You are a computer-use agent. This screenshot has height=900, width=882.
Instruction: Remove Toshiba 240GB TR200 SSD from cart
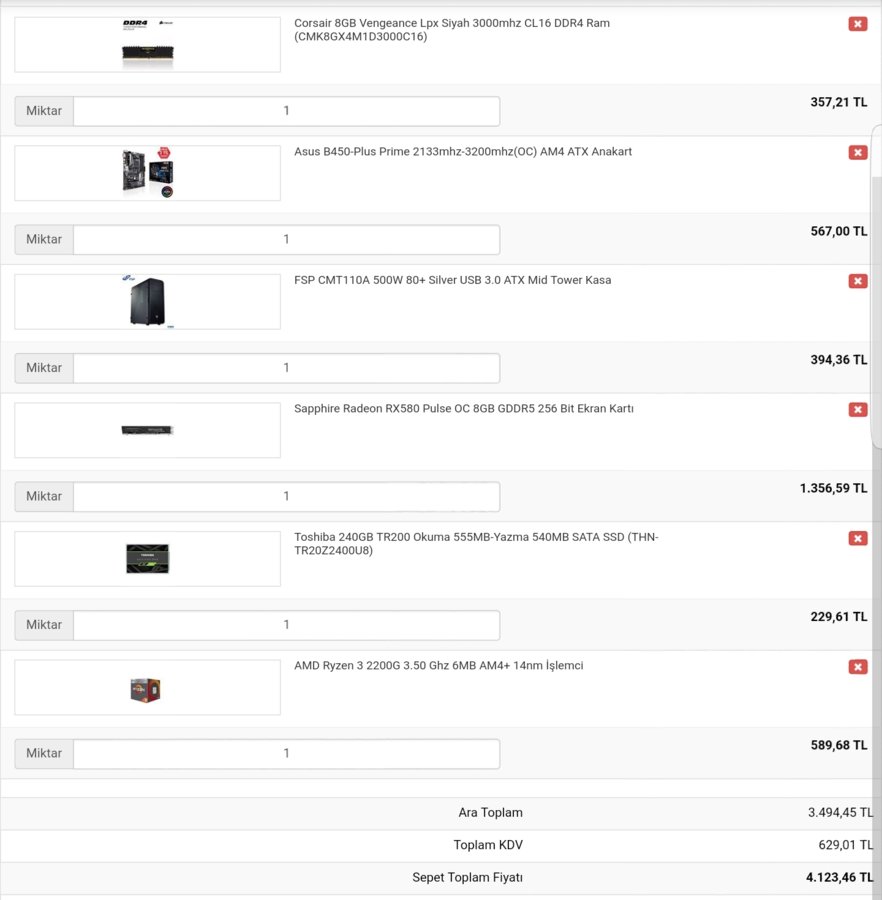point(857,538)
